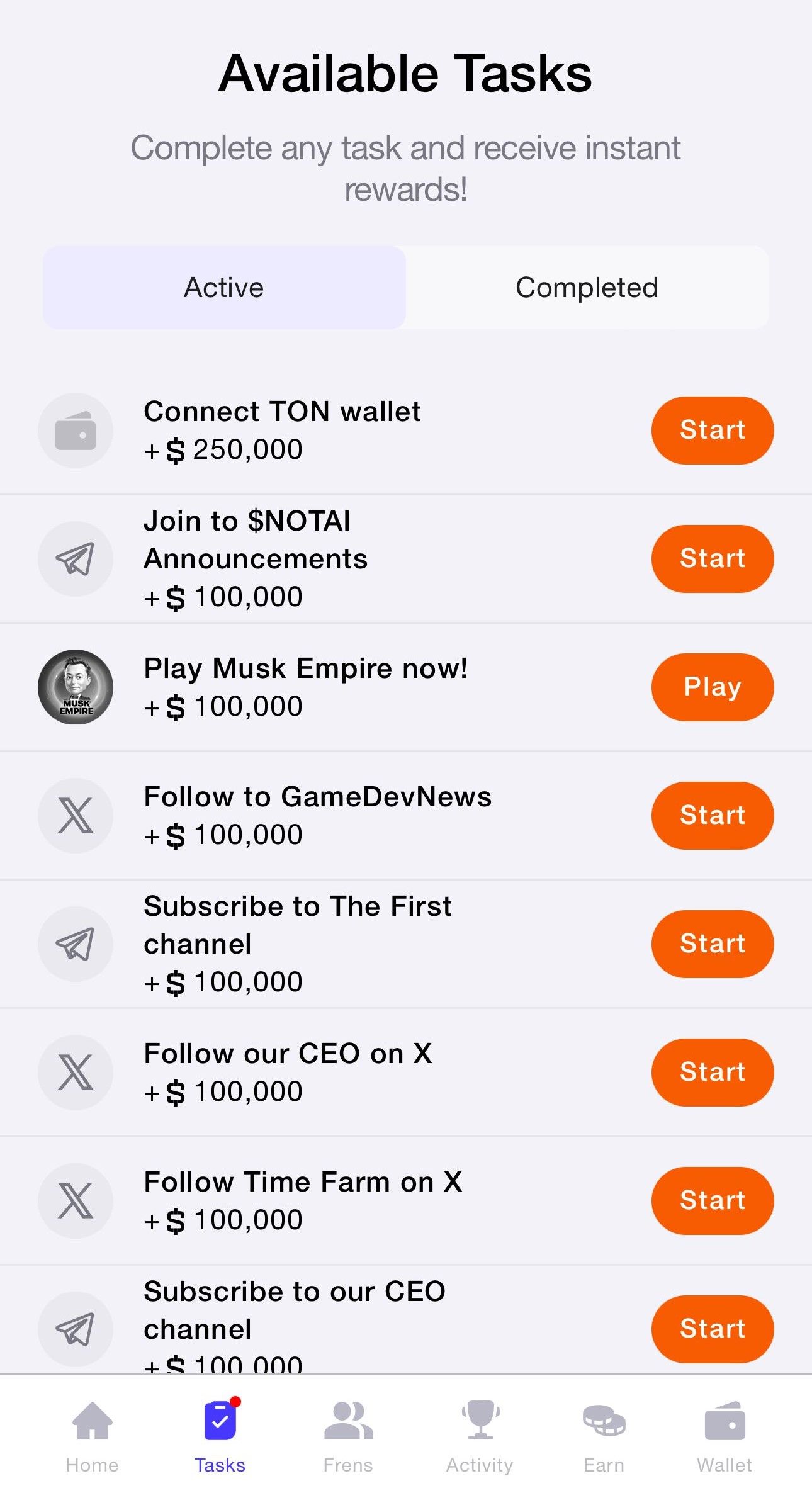812x1493 pixels.
Task: Select the Active tab
Action: [224, 287]
